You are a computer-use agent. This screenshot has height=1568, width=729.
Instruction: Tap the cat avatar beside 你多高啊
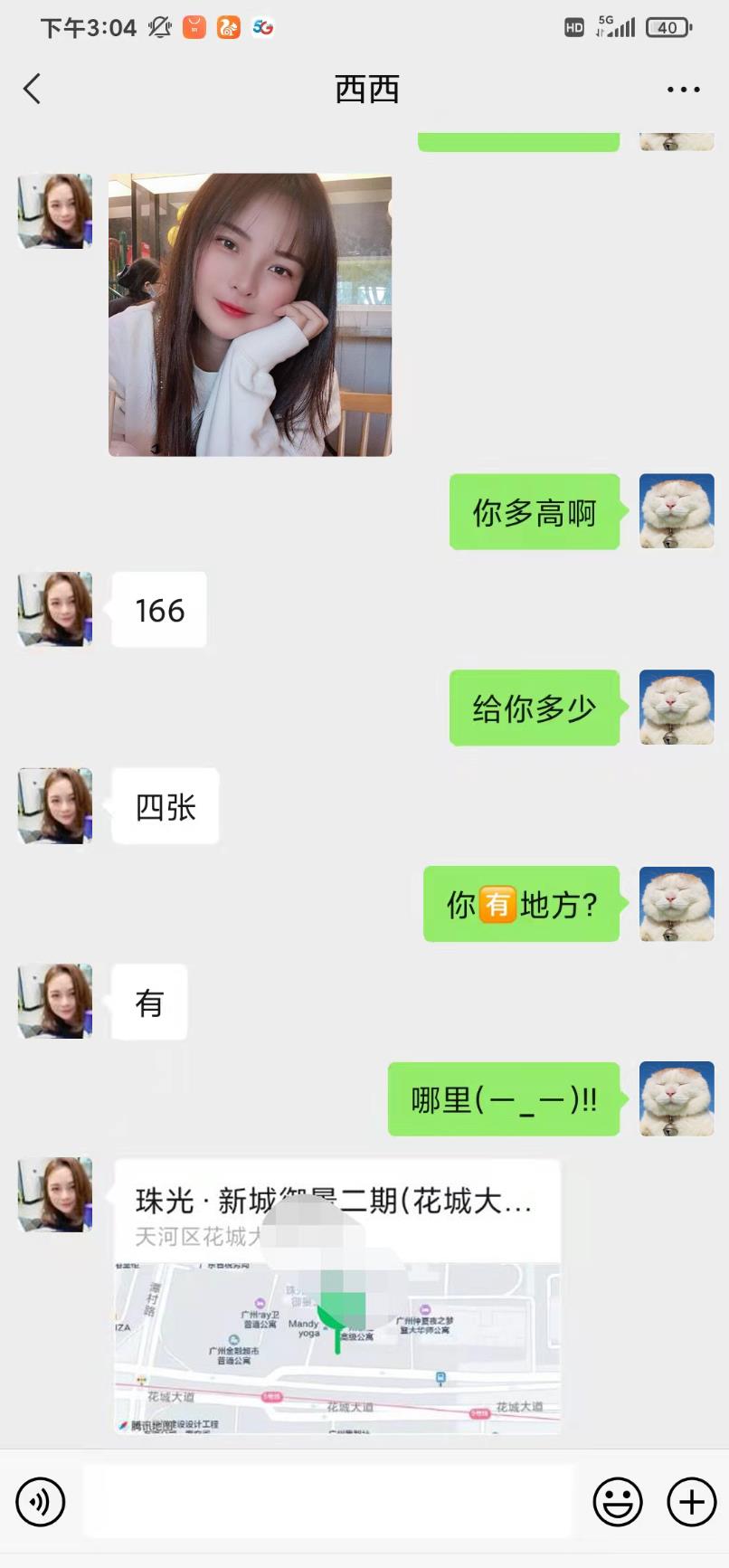click(677, 511)
